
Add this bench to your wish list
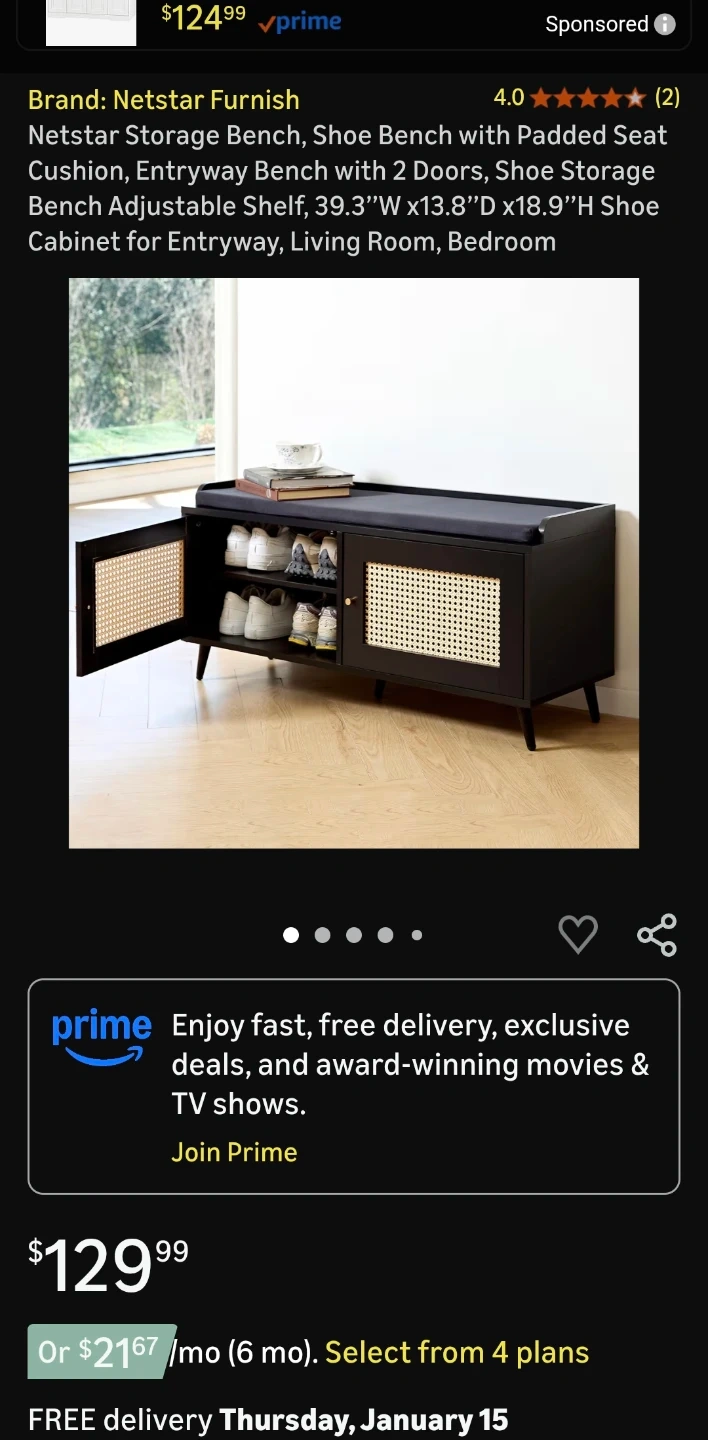point(578,935)
